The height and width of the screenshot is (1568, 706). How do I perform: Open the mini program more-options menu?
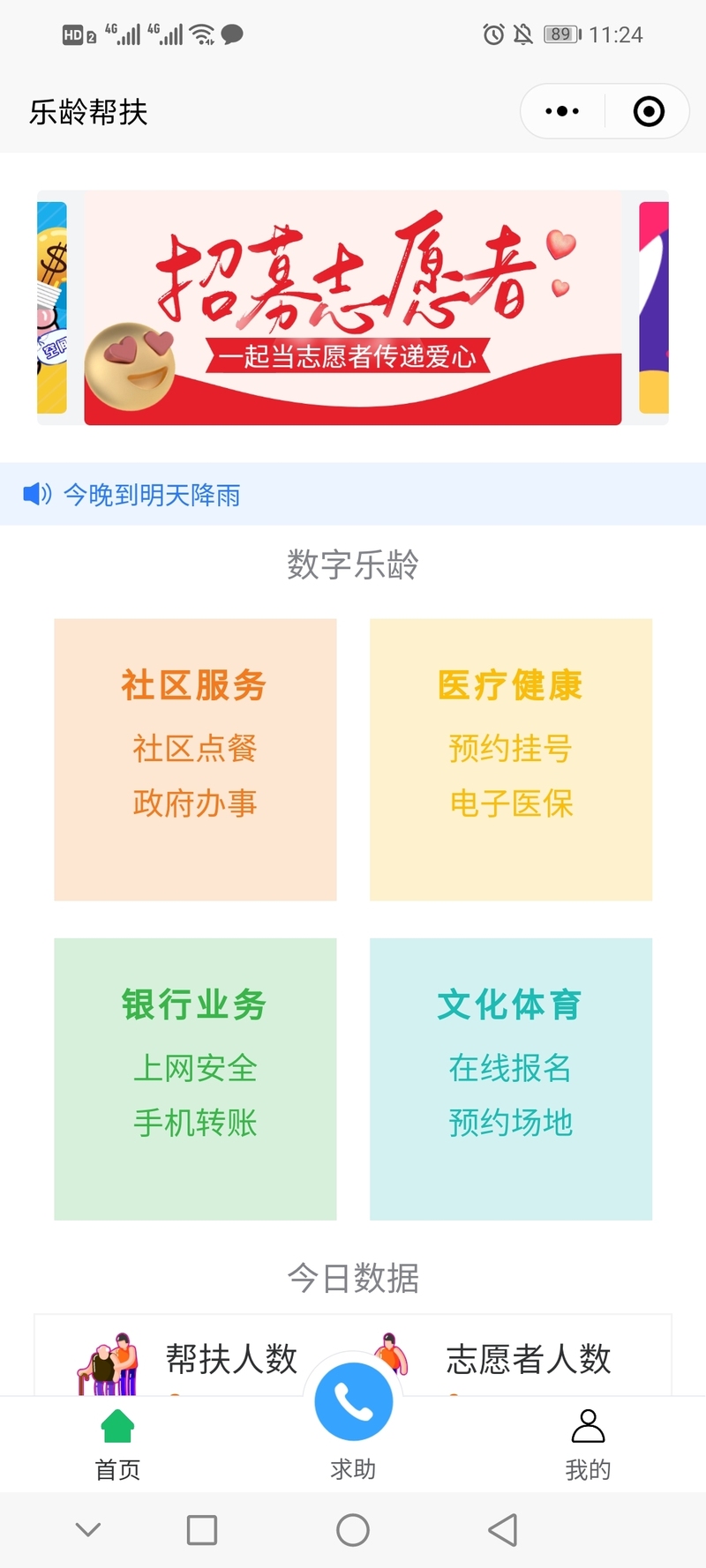(x=562, y=112)
